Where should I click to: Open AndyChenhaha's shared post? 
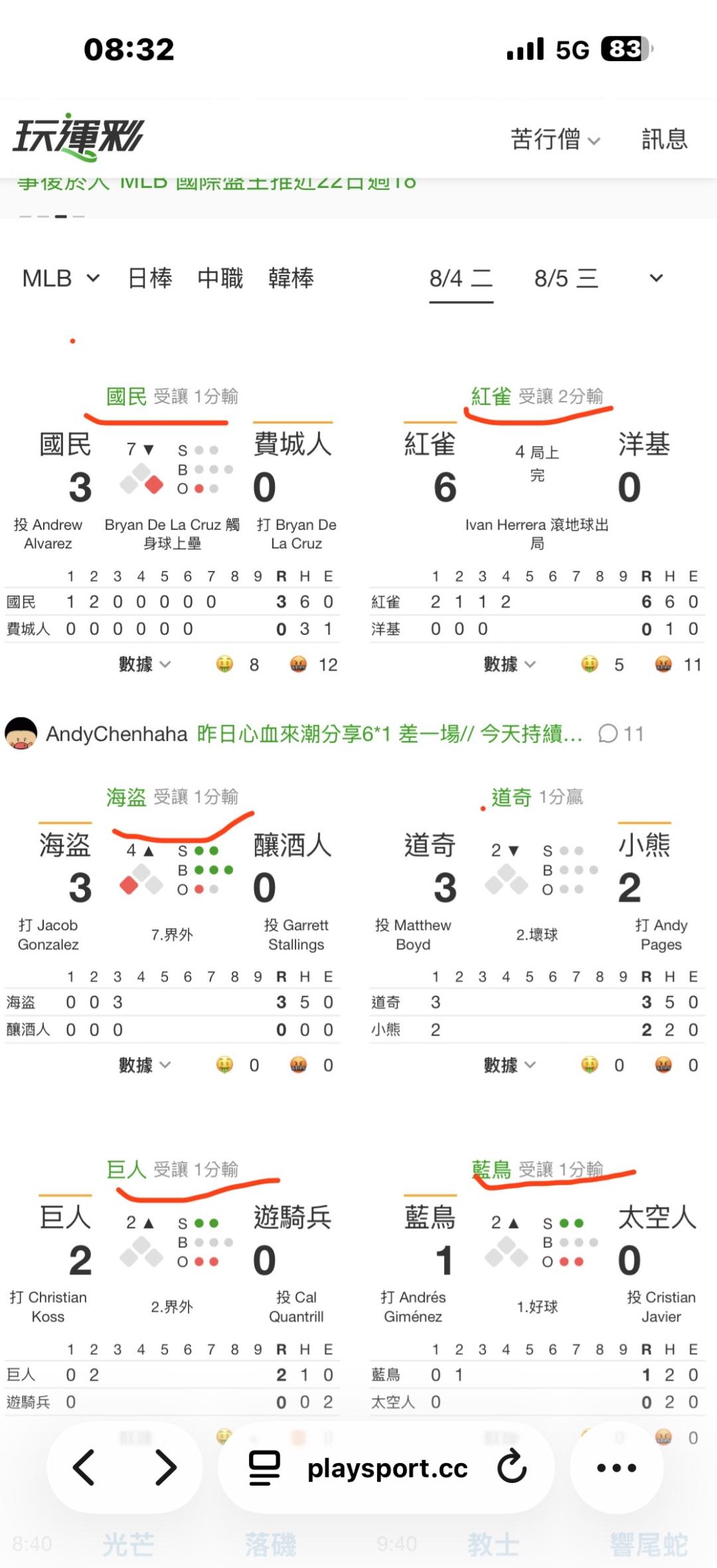click(390, 734)
